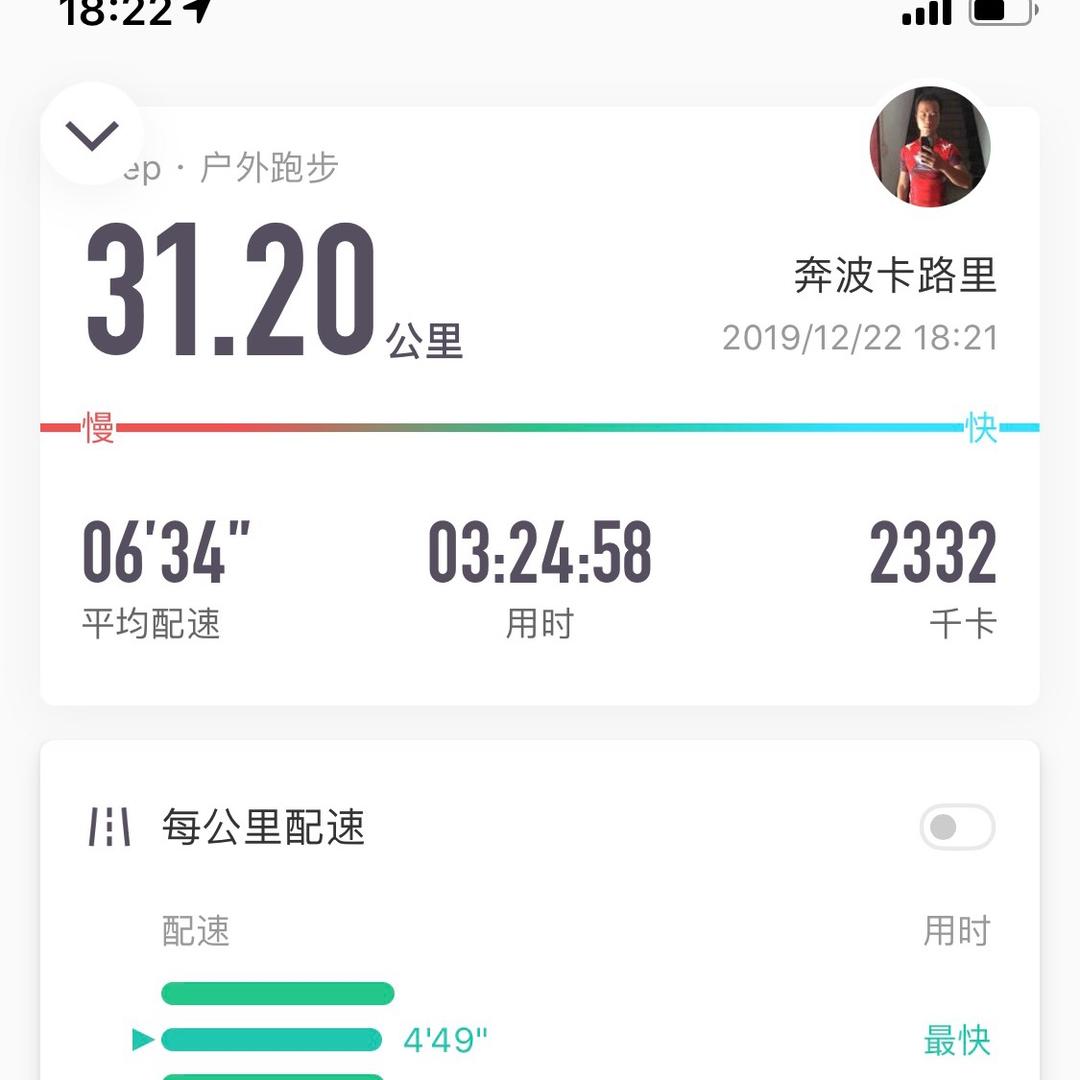Open the runner's profile photo
The width and height of the screenshot is (1080, 1080).
pyautogui.click(x=930, y=147)
